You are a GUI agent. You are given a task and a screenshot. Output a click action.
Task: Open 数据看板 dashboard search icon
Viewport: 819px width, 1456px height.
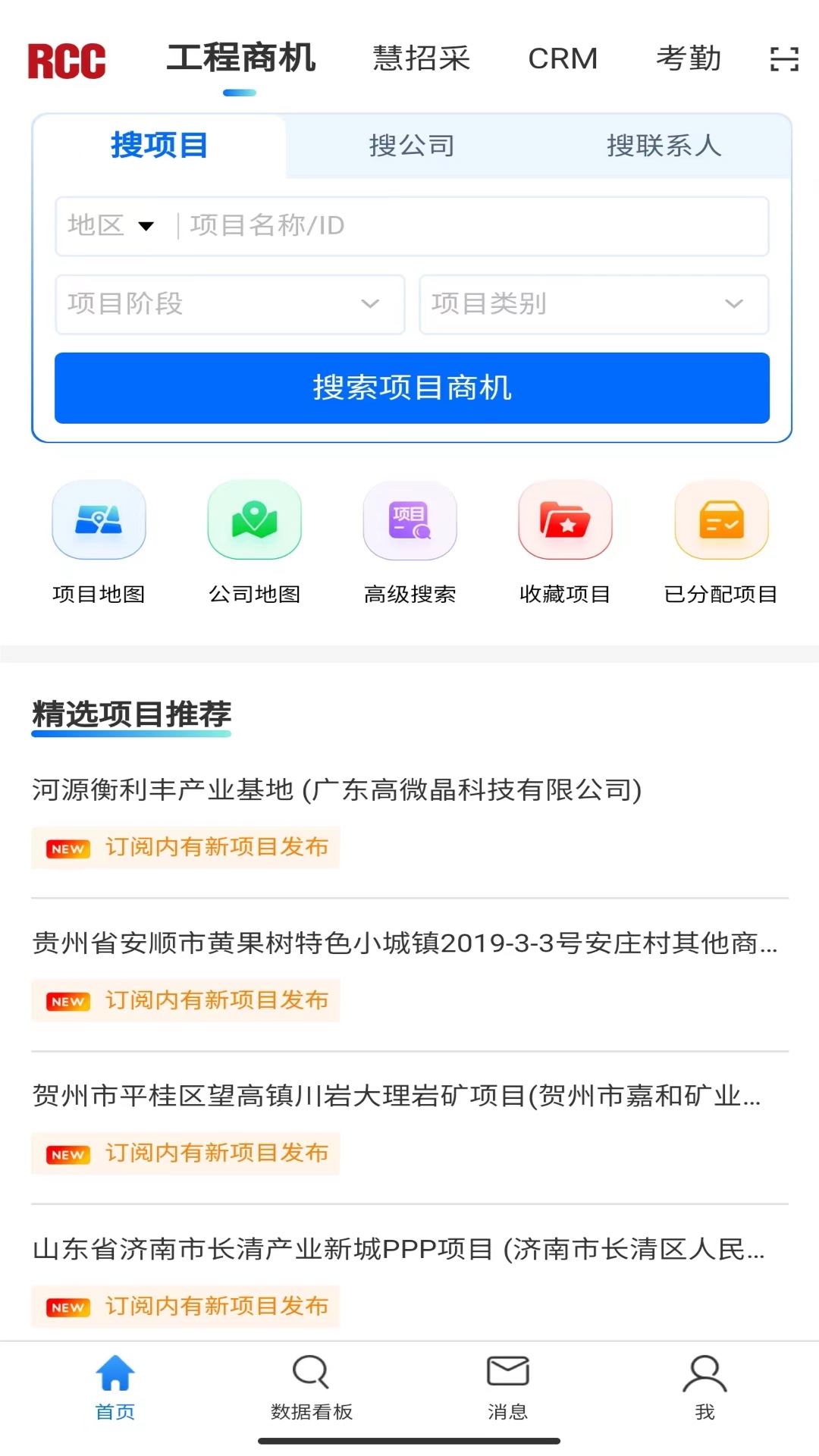pos(310,1385)
